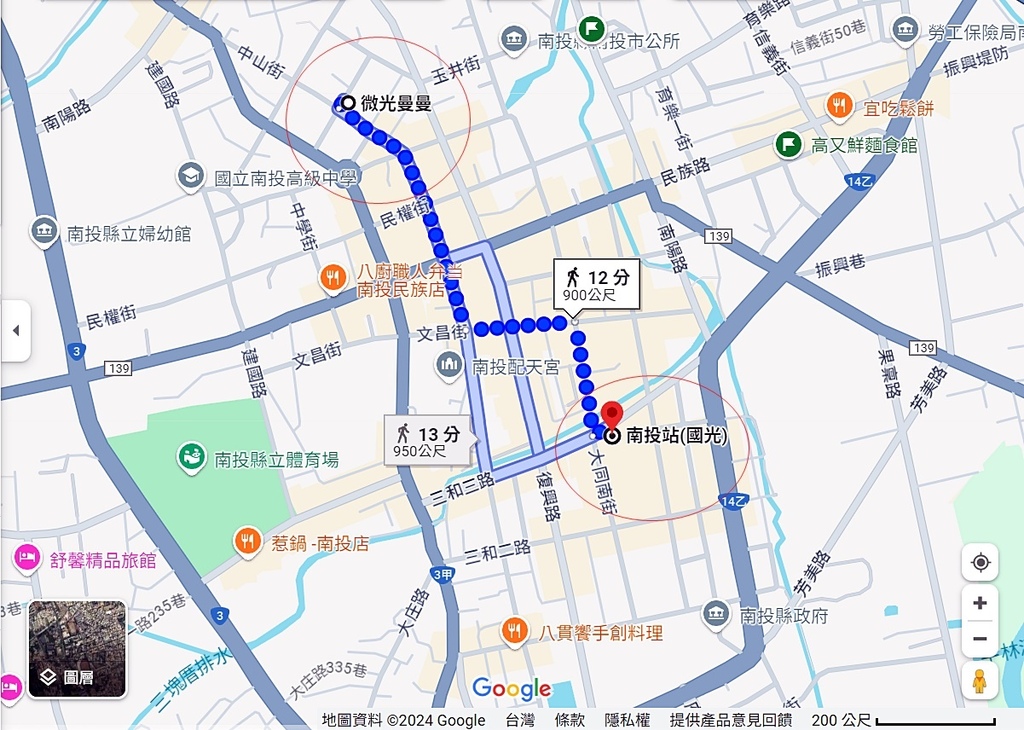Open 八廚職人弁當 restaurant place marker
Image resolution: width=1024 pixels, height=730 pixels.
[333, 279]
